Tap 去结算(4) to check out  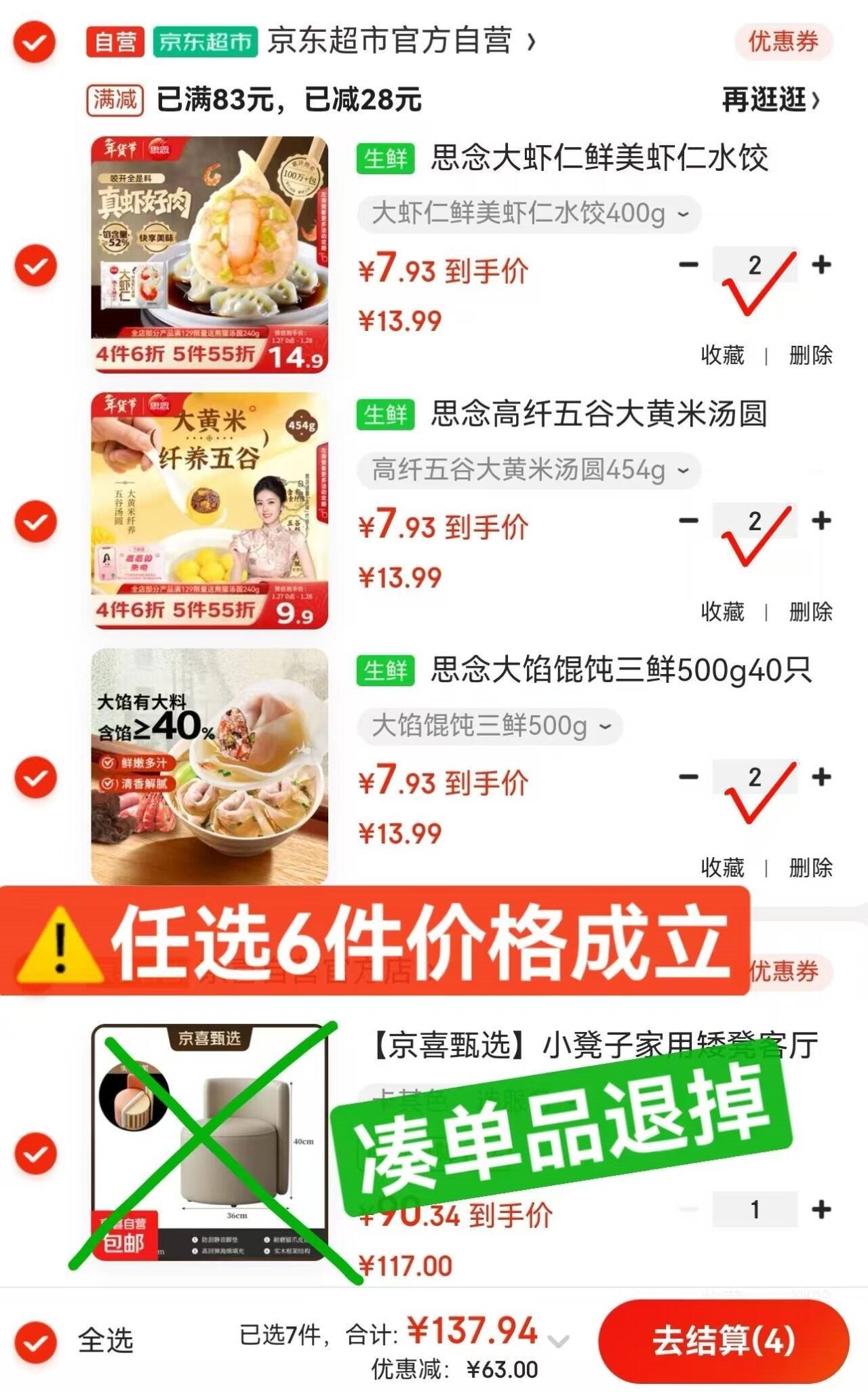(724, 1341)
